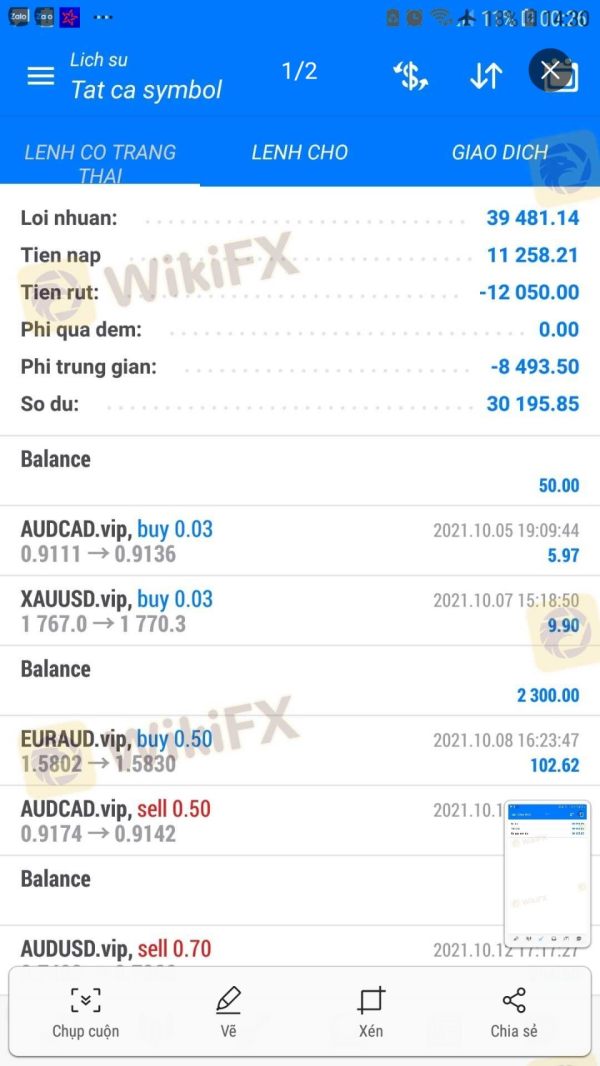Tap Chụp cuộn scroll capture button
This screenshot has width=600, height=1066.
point(86,1013)
